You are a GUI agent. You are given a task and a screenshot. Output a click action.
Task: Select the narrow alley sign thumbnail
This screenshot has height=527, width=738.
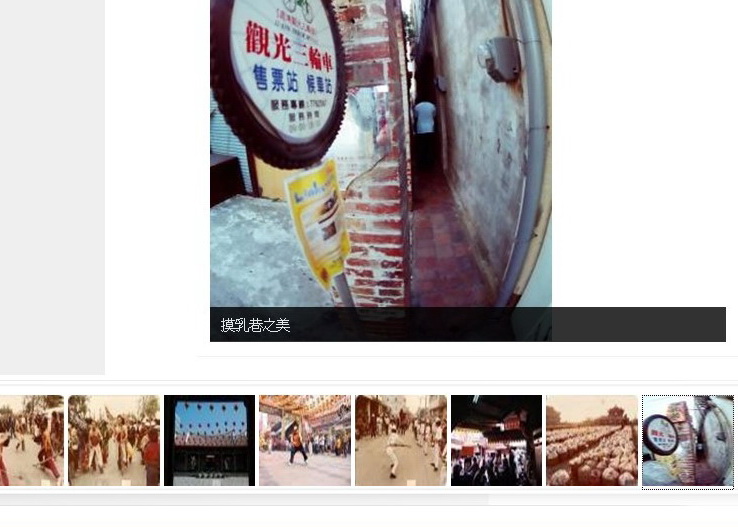click(x=687, y=440)
